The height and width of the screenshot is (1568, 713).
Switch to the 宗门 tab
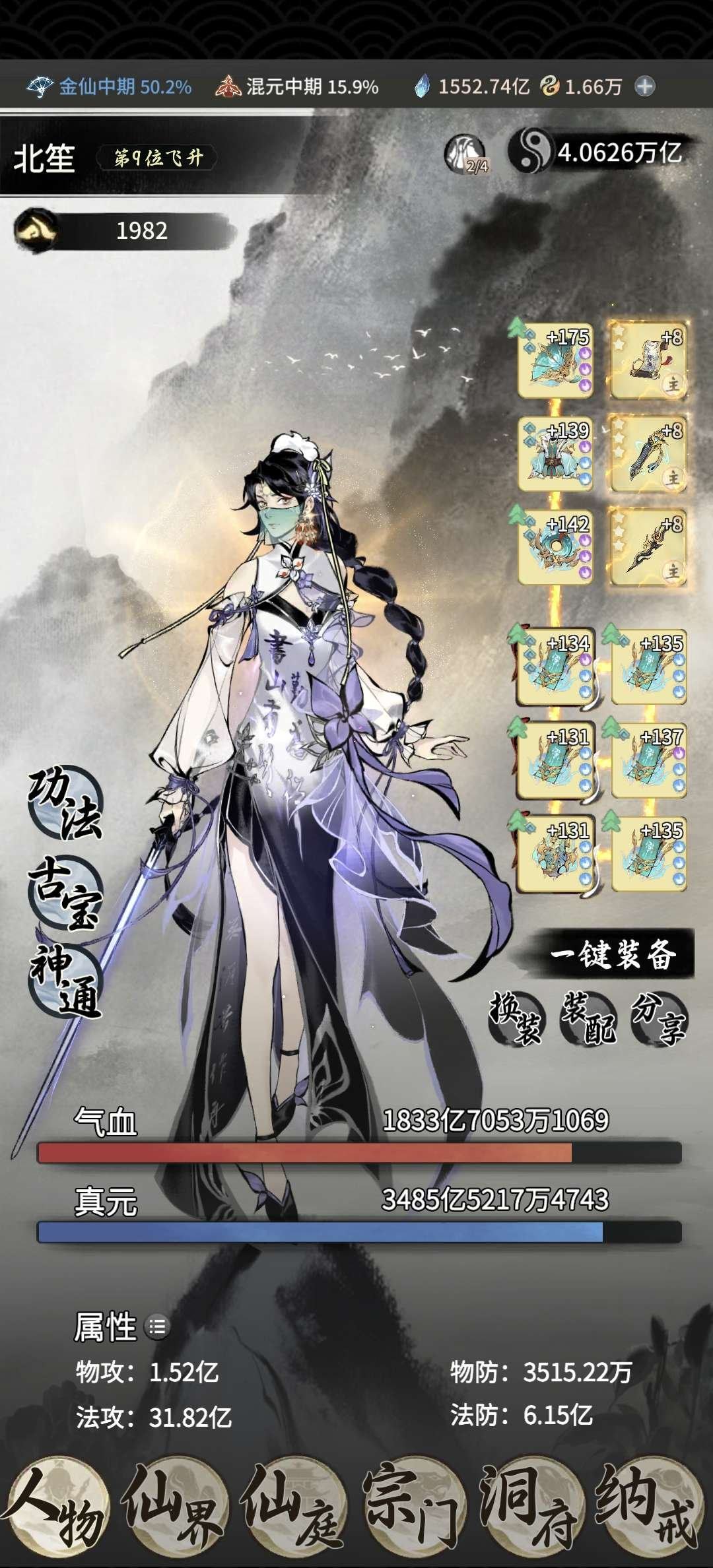tap(413, 1509)
